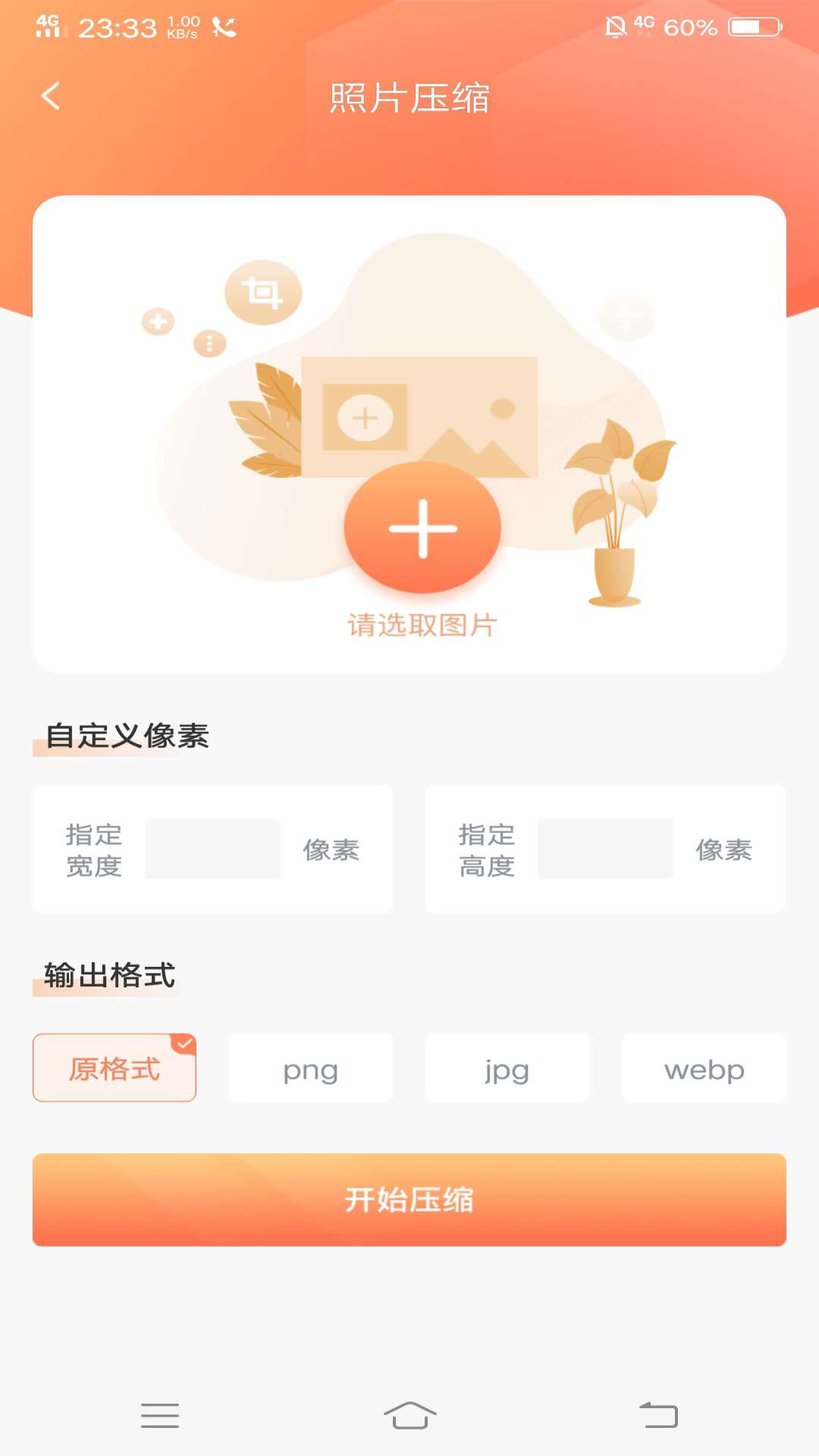Tap the orange plus button to add a photo
819x1456 pixels.
click(x=422, y=529)
